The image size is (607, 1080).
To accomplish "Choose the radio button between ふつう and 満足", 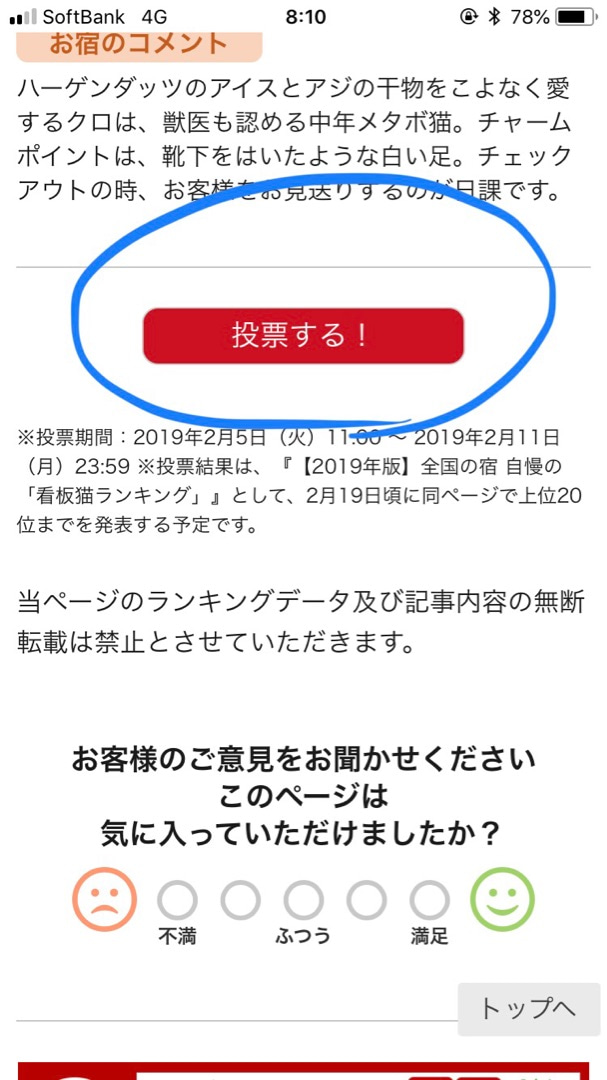I will (367, 900).
